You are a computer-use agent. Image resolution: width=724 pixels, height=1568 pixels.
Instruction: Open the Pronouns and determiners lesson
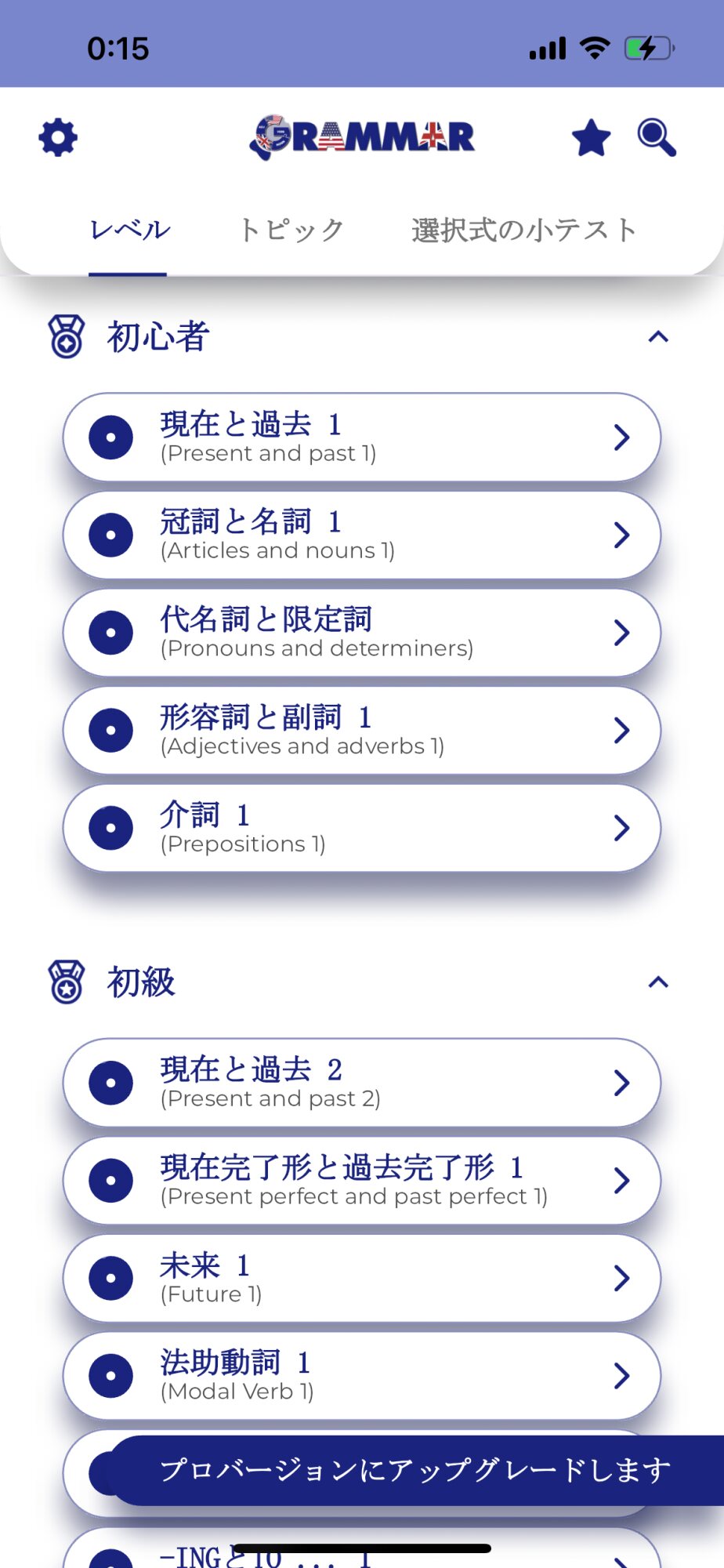tap(362, 633)
